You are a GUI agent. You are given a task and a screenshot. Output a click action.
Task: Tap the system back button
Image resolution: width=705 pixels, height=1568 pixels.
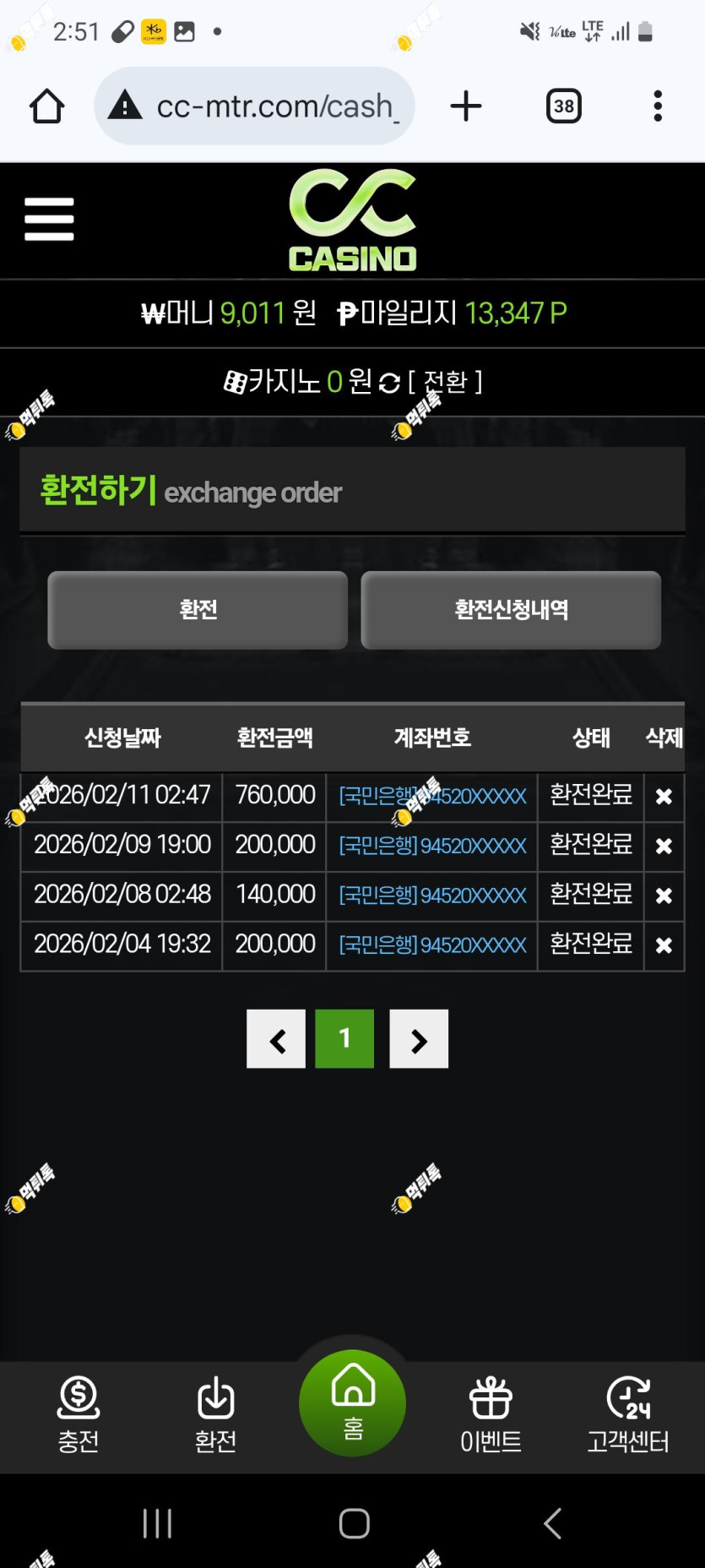552,1523
